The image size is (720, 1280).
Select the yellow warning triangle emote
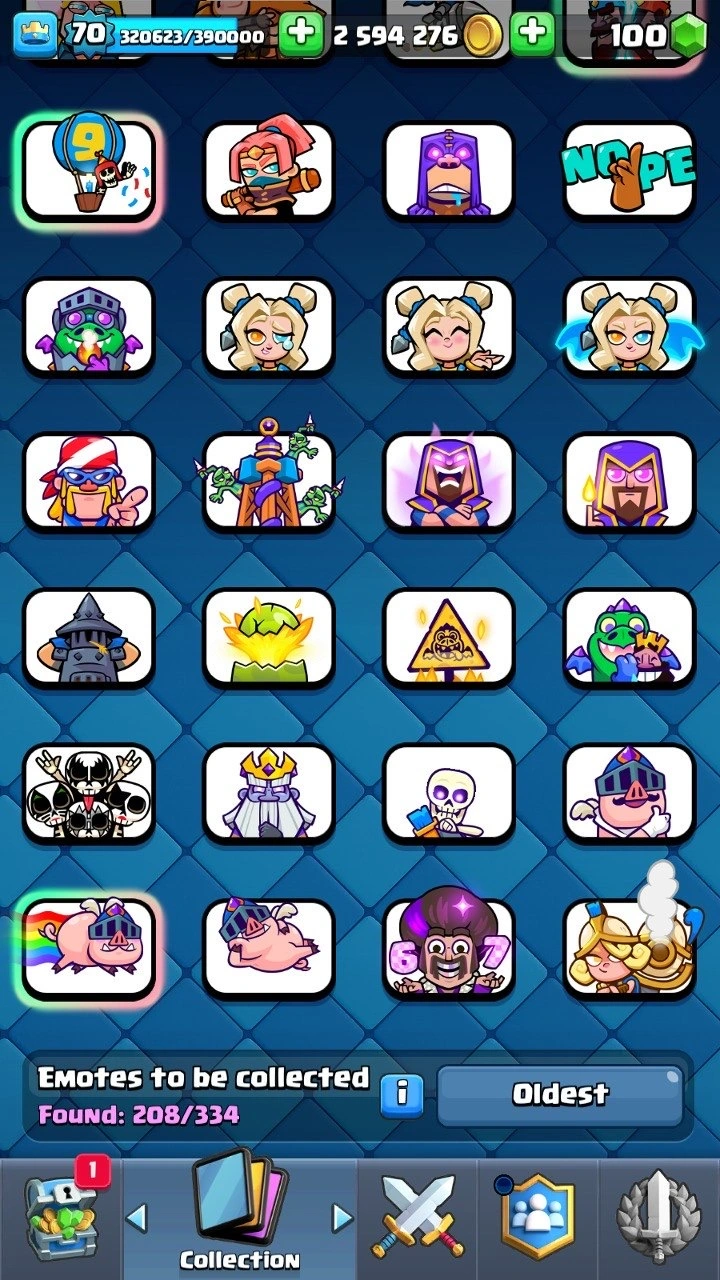click(449, 637)
